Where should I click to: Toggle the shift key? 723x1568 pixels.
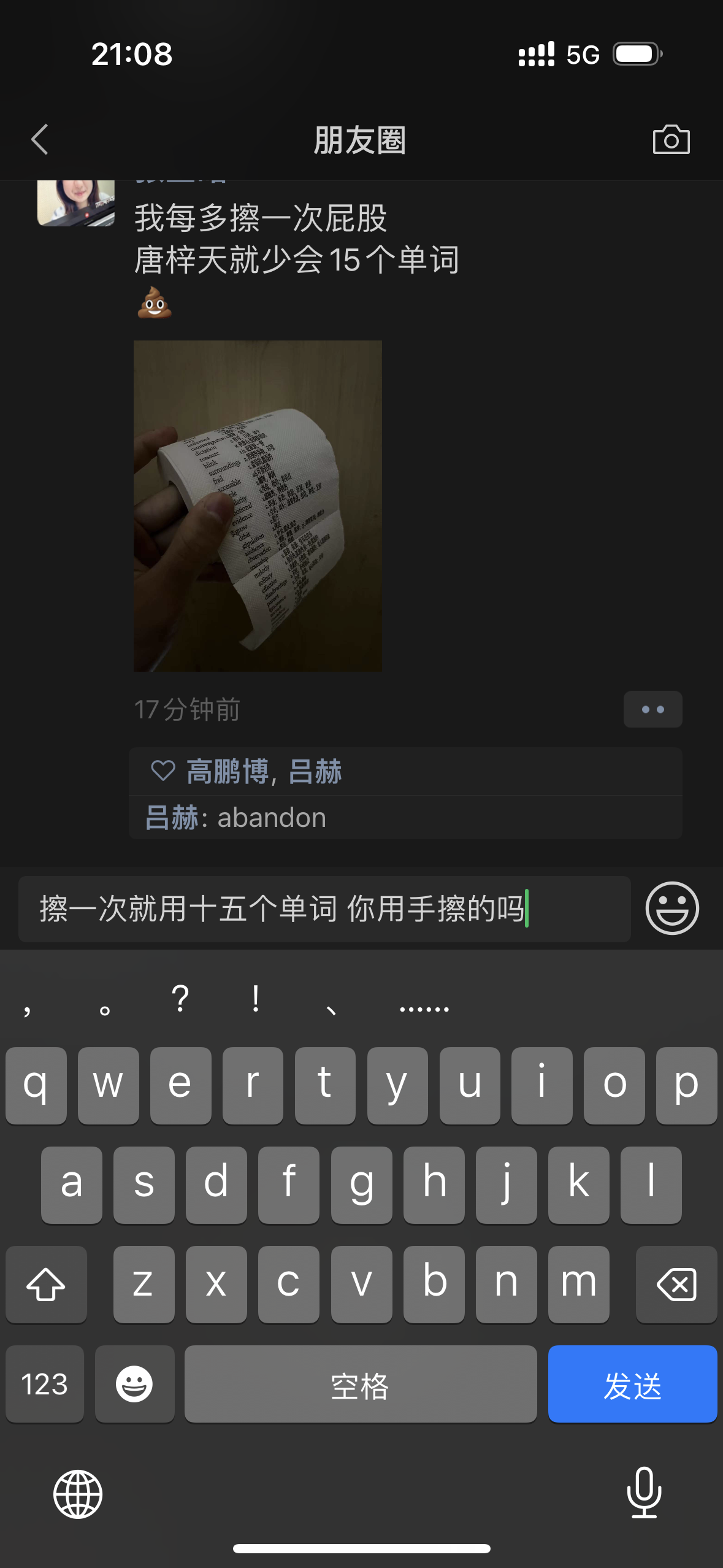46,1284
